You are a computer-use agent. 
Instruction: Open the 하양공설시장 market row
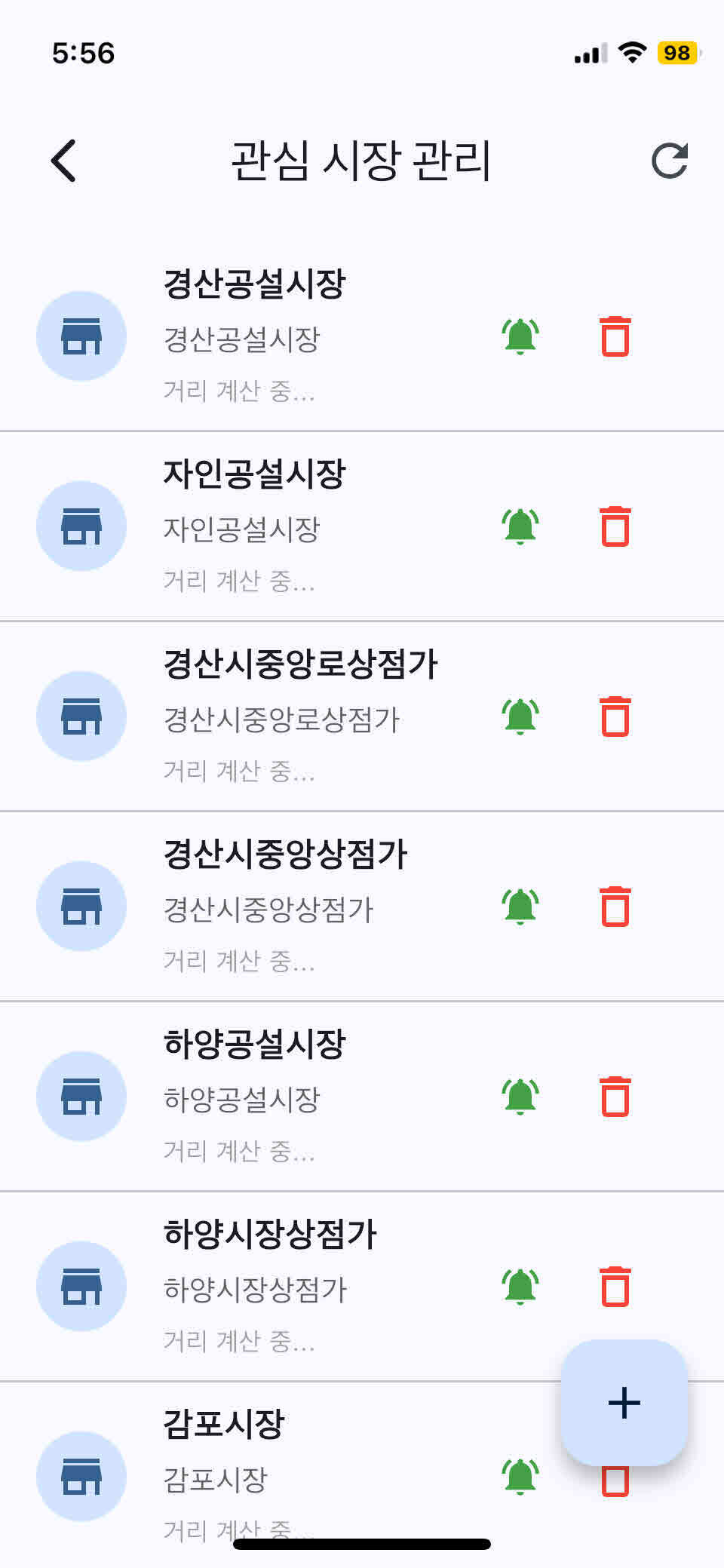(302, 1097)
